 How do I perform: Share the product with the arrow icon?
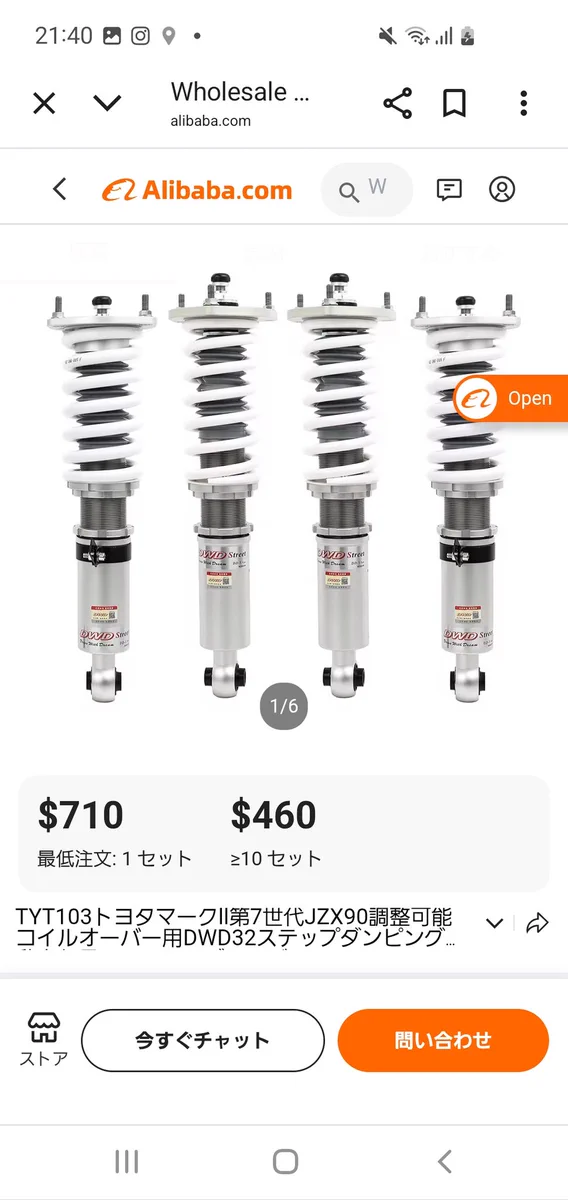(x=538, y=923)
